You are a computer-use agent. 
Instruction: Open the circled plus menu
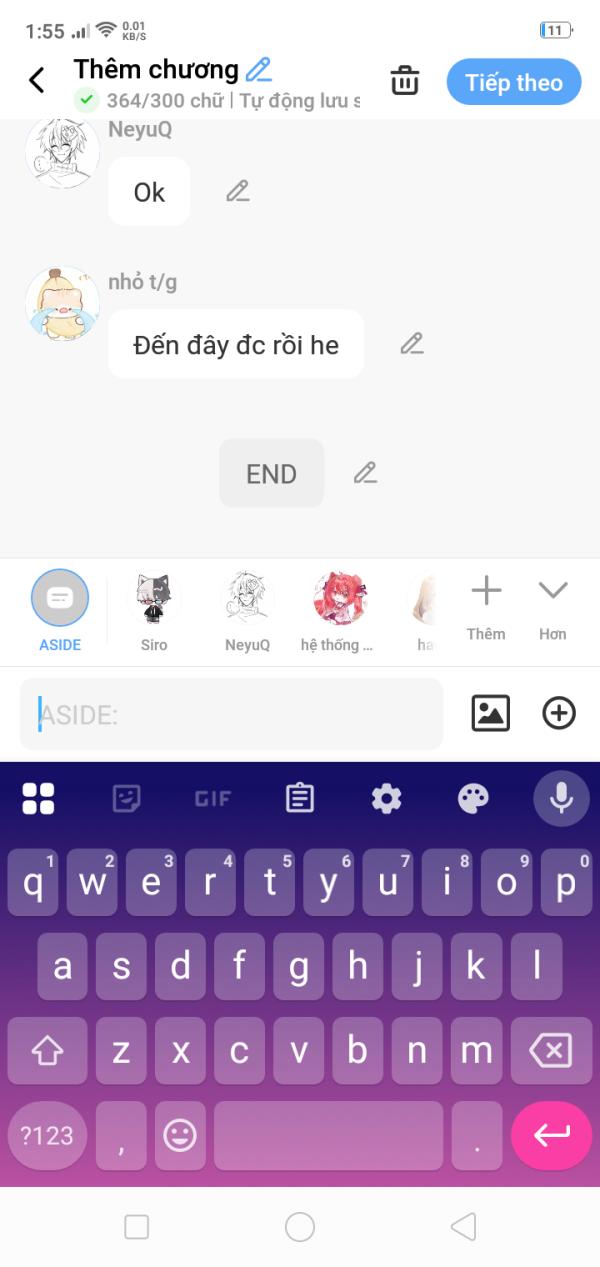tap(559, 713)
